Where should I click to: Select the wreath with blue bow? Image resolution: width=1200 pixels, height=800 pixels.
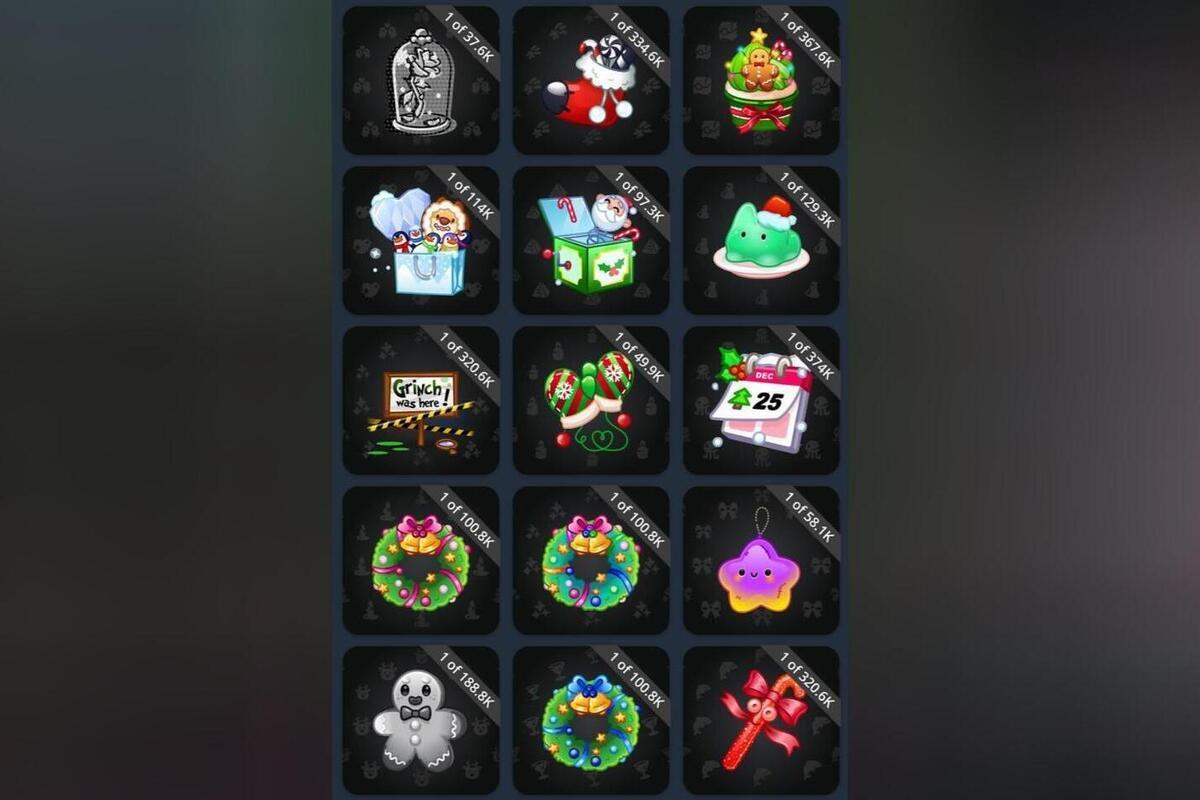(x=590, y=722)
